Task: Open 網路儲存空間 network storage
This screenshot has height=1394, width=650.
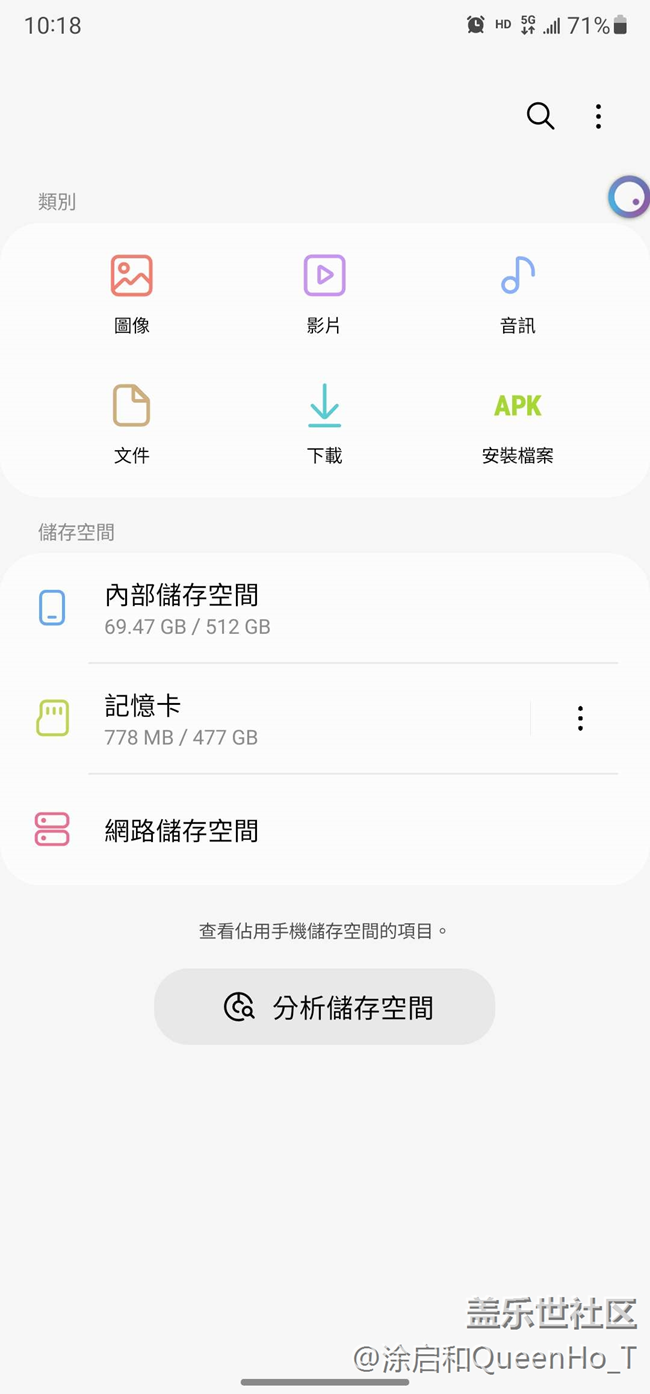Action: click(x=325, y=830)
